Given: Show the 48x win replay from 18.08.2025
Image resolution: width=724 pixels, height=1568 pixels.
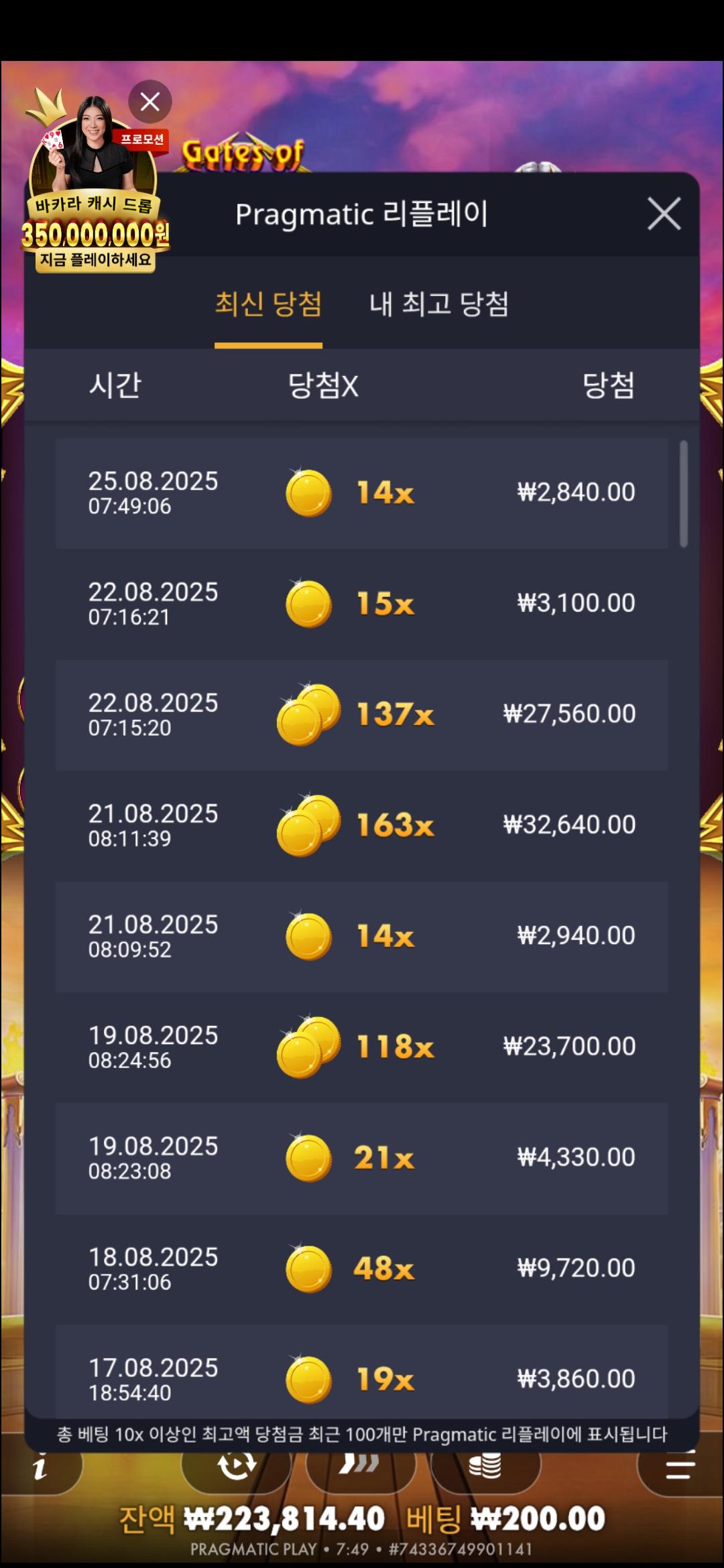Looking at the screenshot, I should coord(362,1268).
